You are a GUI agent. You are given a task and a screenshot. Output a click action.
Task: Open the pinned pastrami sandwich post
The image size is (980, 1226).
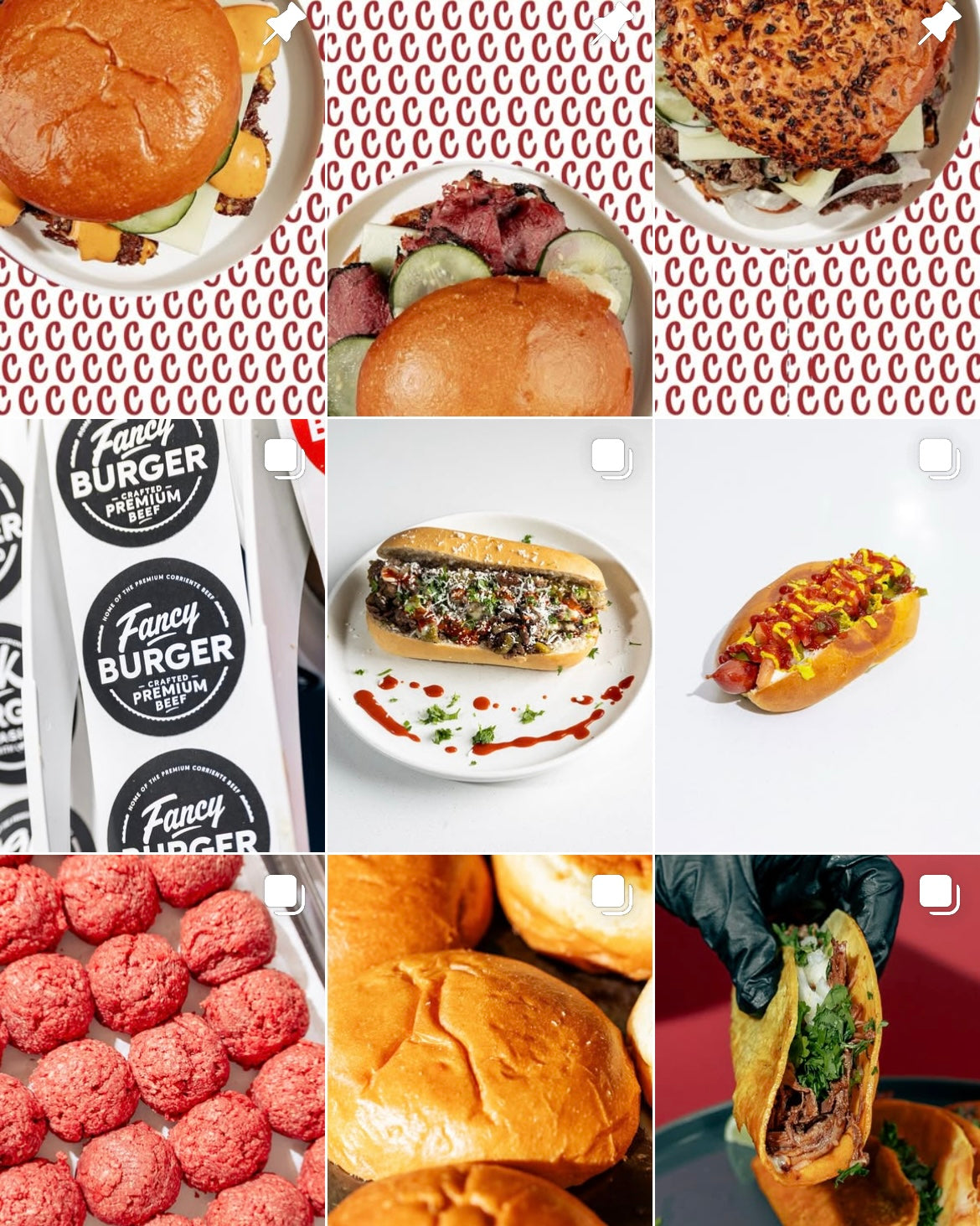[489, 208]
